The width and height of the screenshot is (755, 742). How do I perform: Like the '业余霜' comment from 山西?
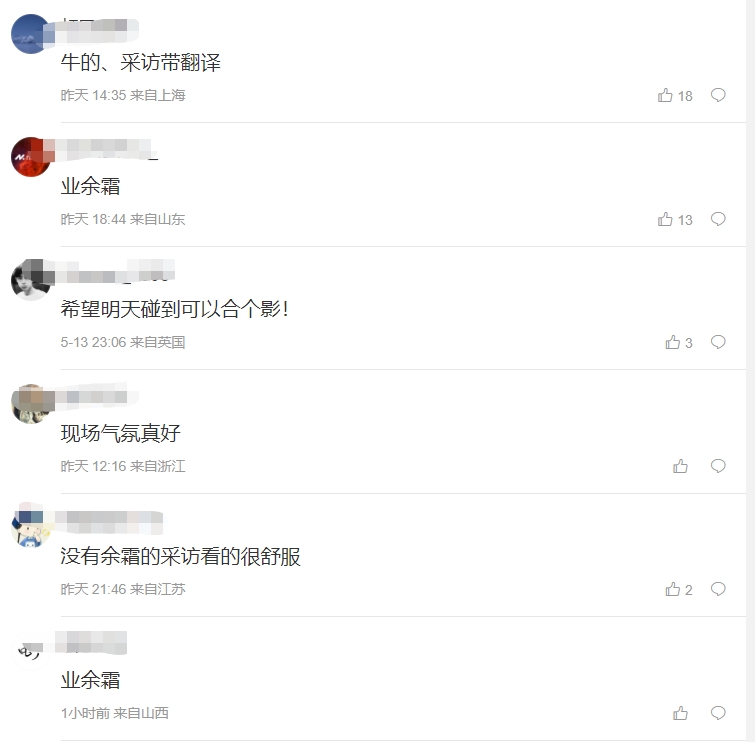tap(681, 714)
